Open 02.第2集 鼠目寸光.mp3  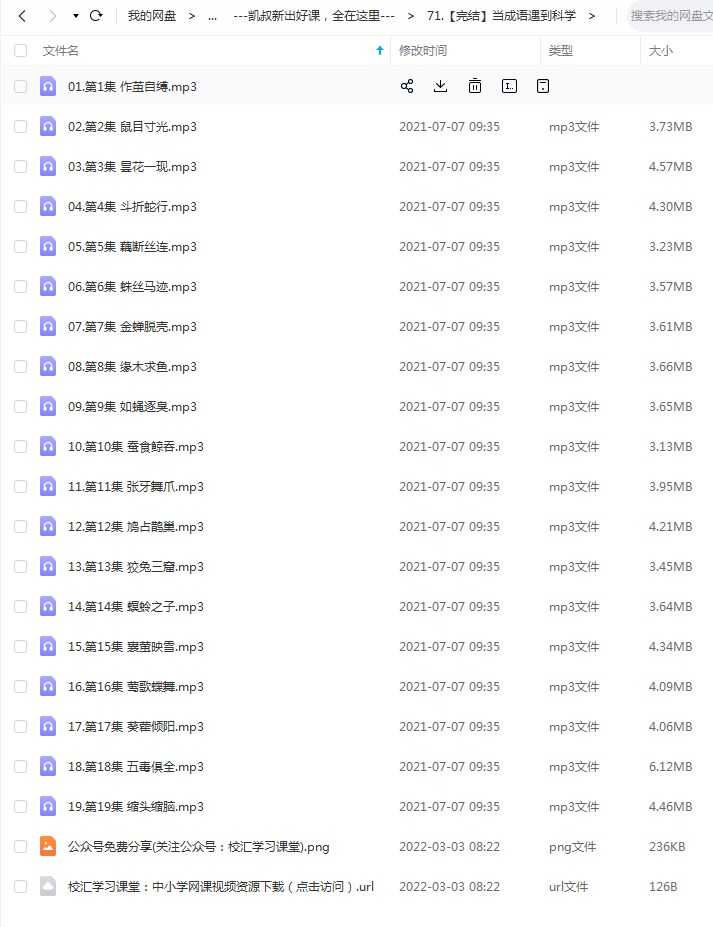tap(132, 127)
